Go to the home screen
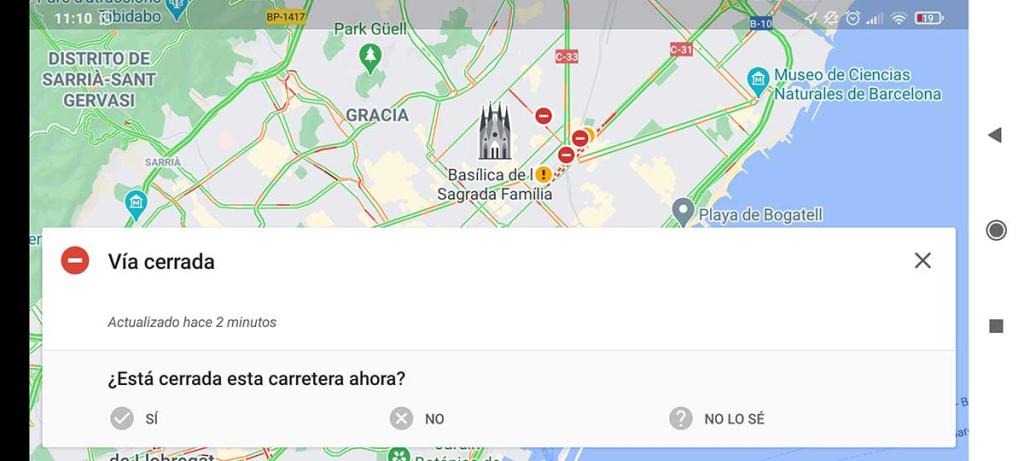The height and width of the screenshot is (461, 1024). click(995, 231)
